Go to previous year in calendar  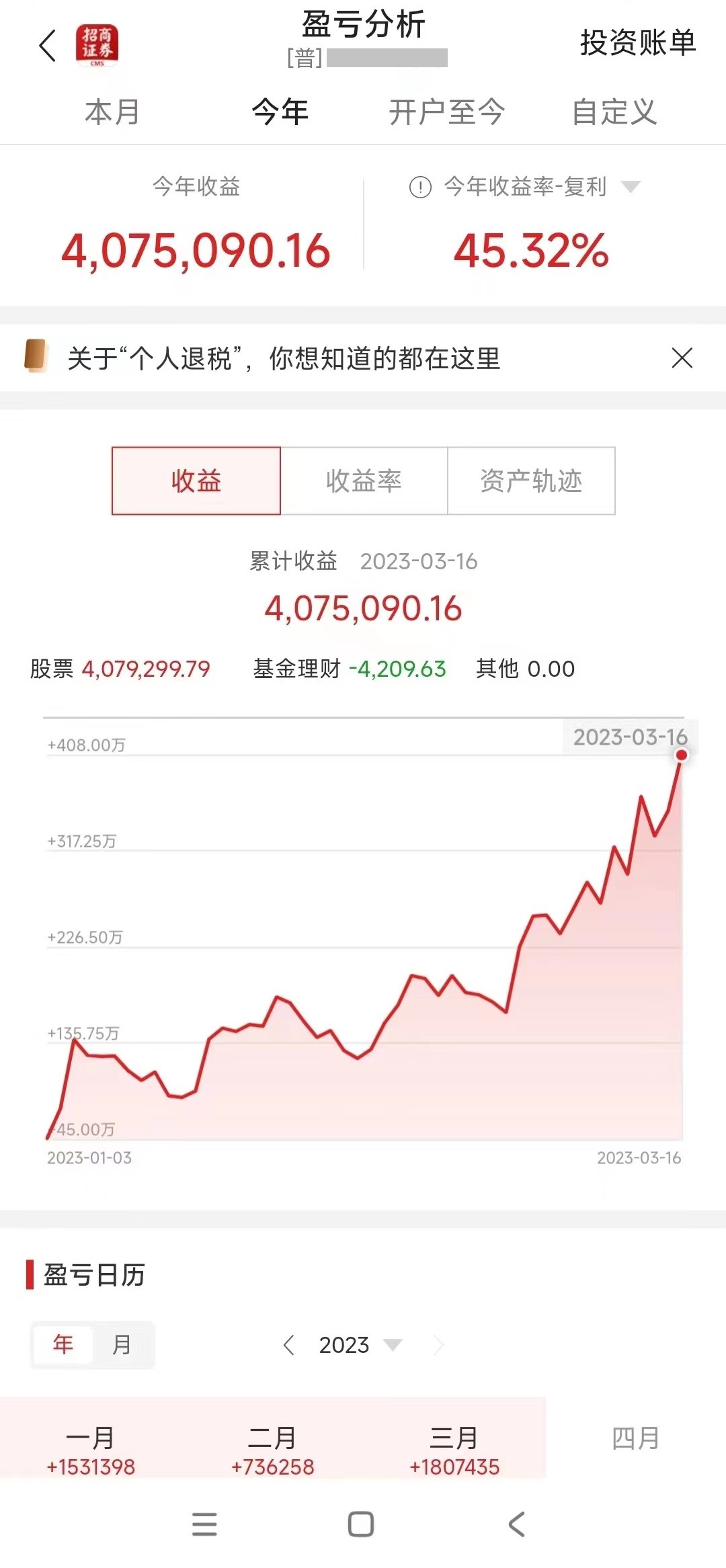289,1345
